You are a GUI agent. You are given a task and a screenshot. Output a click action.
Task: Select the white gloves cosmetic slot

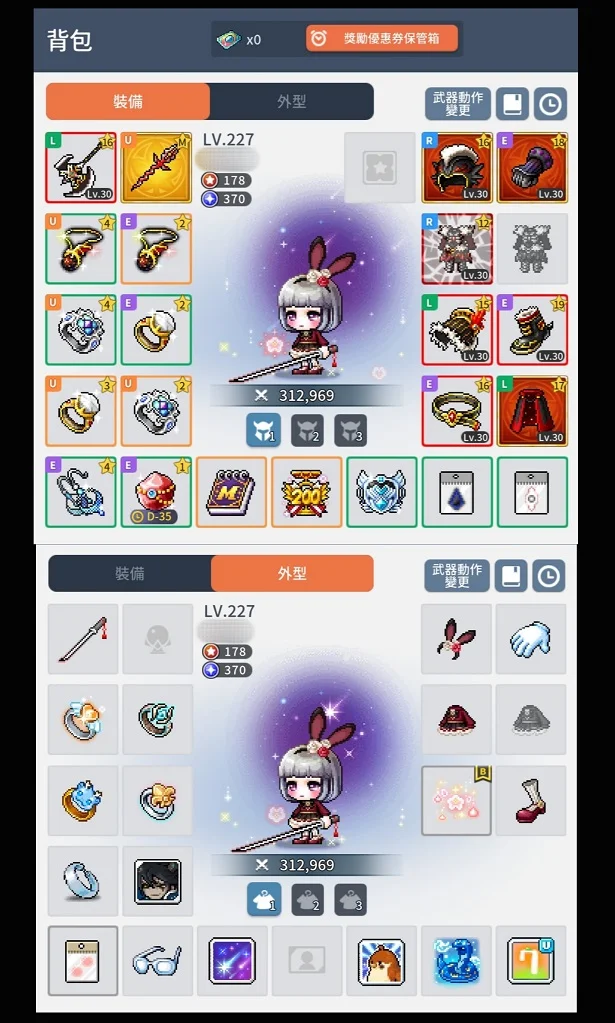click(x=531, y=639)
